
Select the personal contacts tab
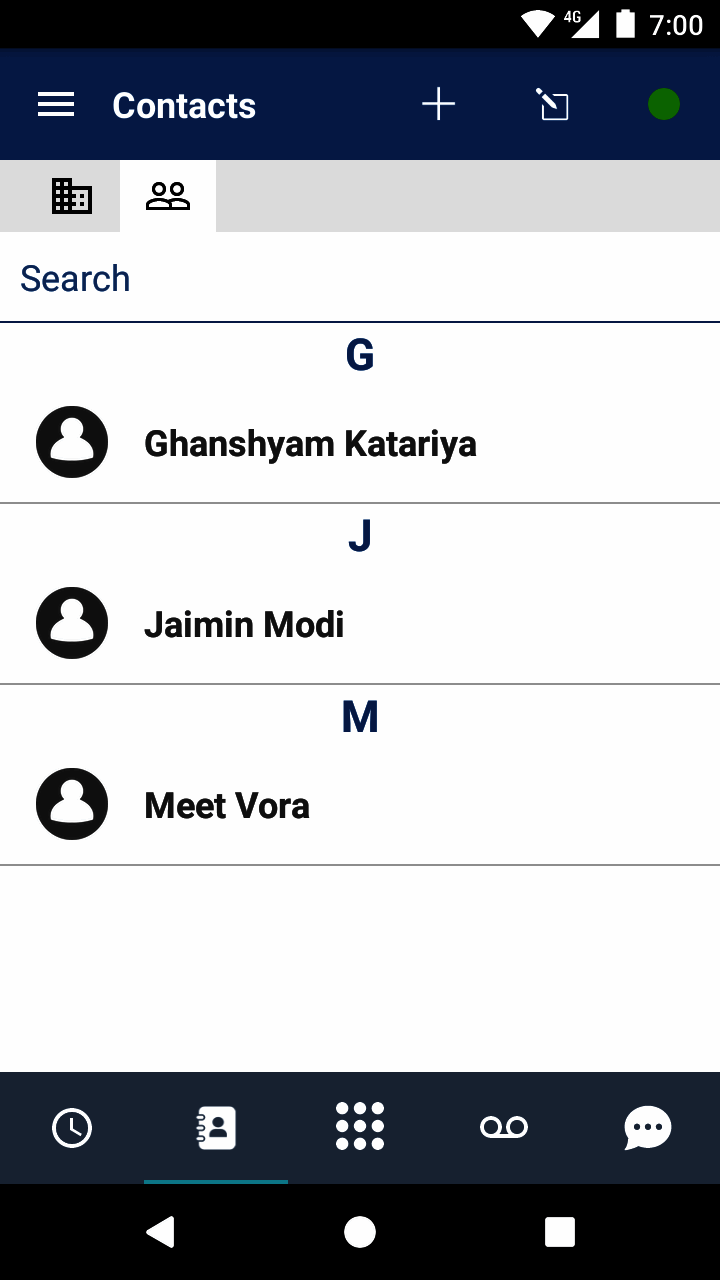pyautogui.click(x=167, y=196)
